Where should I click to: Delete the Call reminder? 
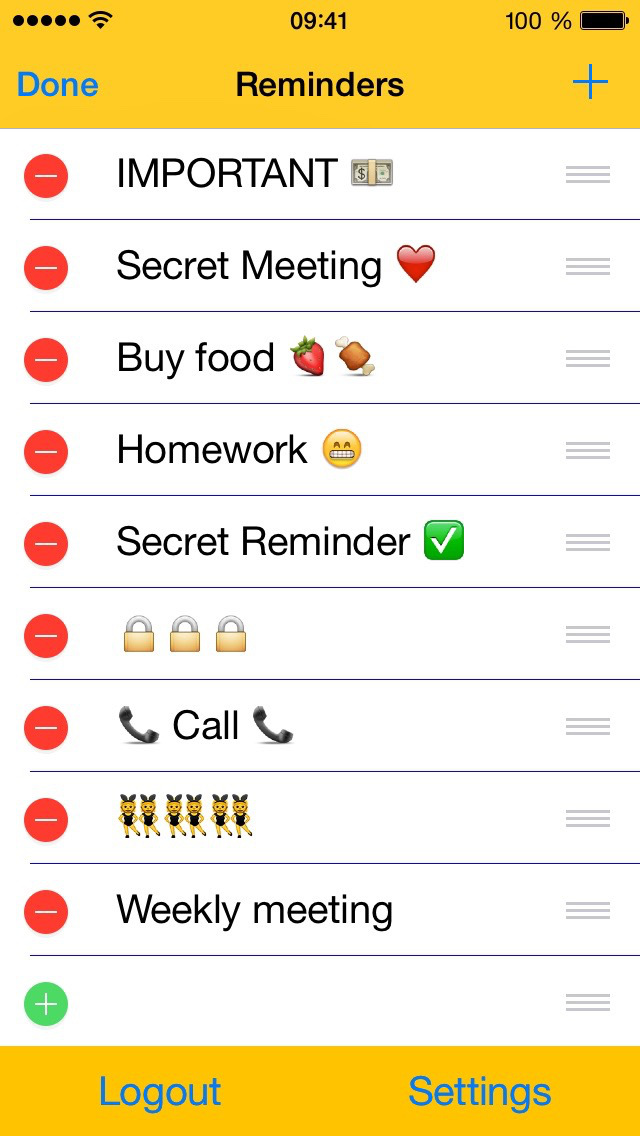(46, 727)
